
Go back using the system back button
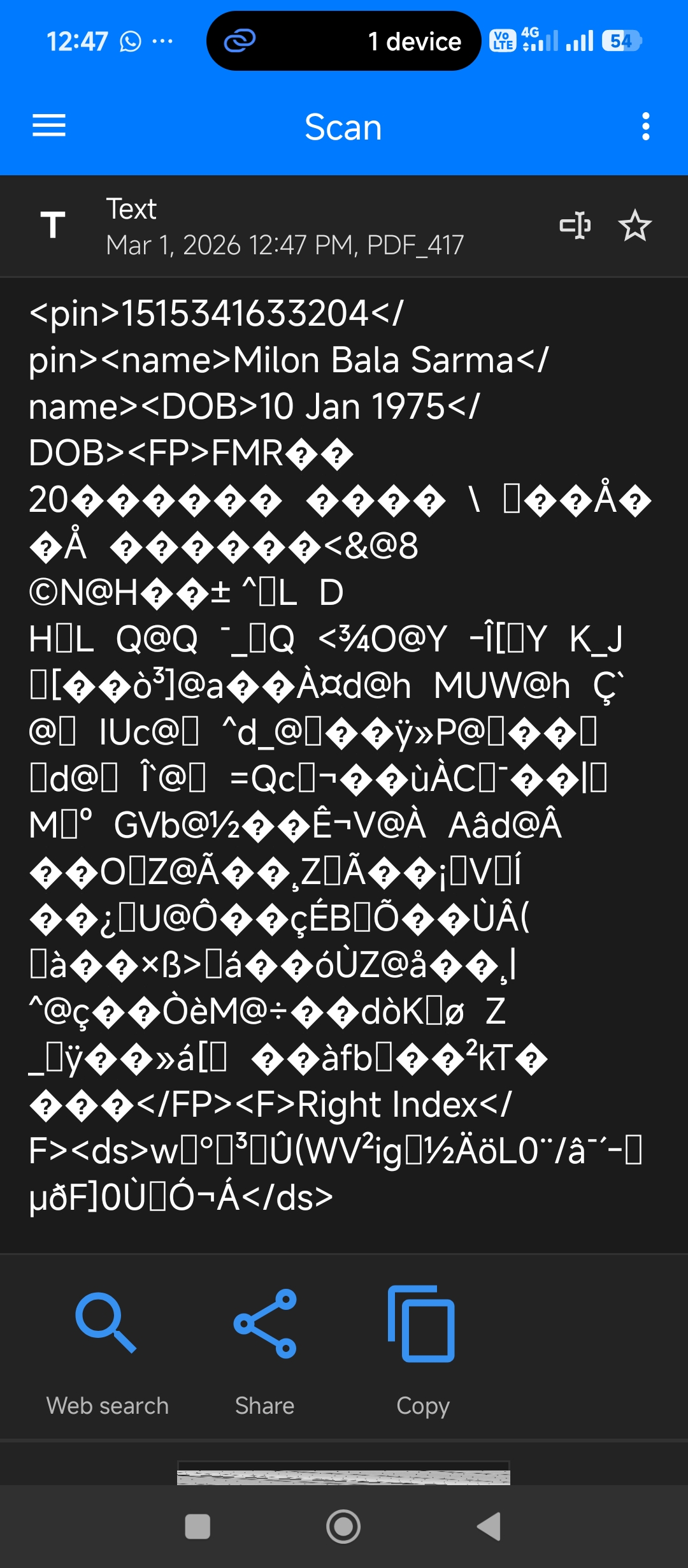point(489,1527)
